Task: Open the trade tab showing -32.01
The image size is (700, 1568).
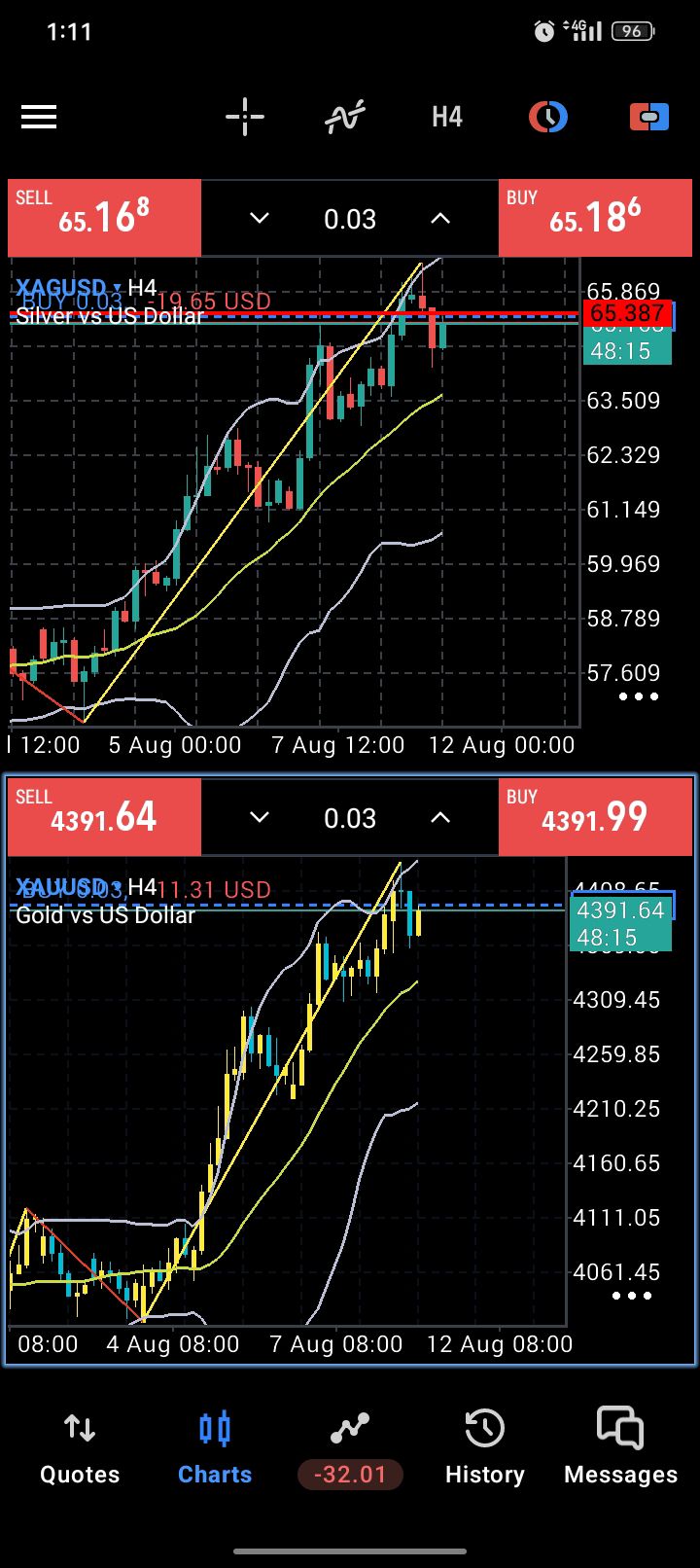Action: [x=350, y=1449]
